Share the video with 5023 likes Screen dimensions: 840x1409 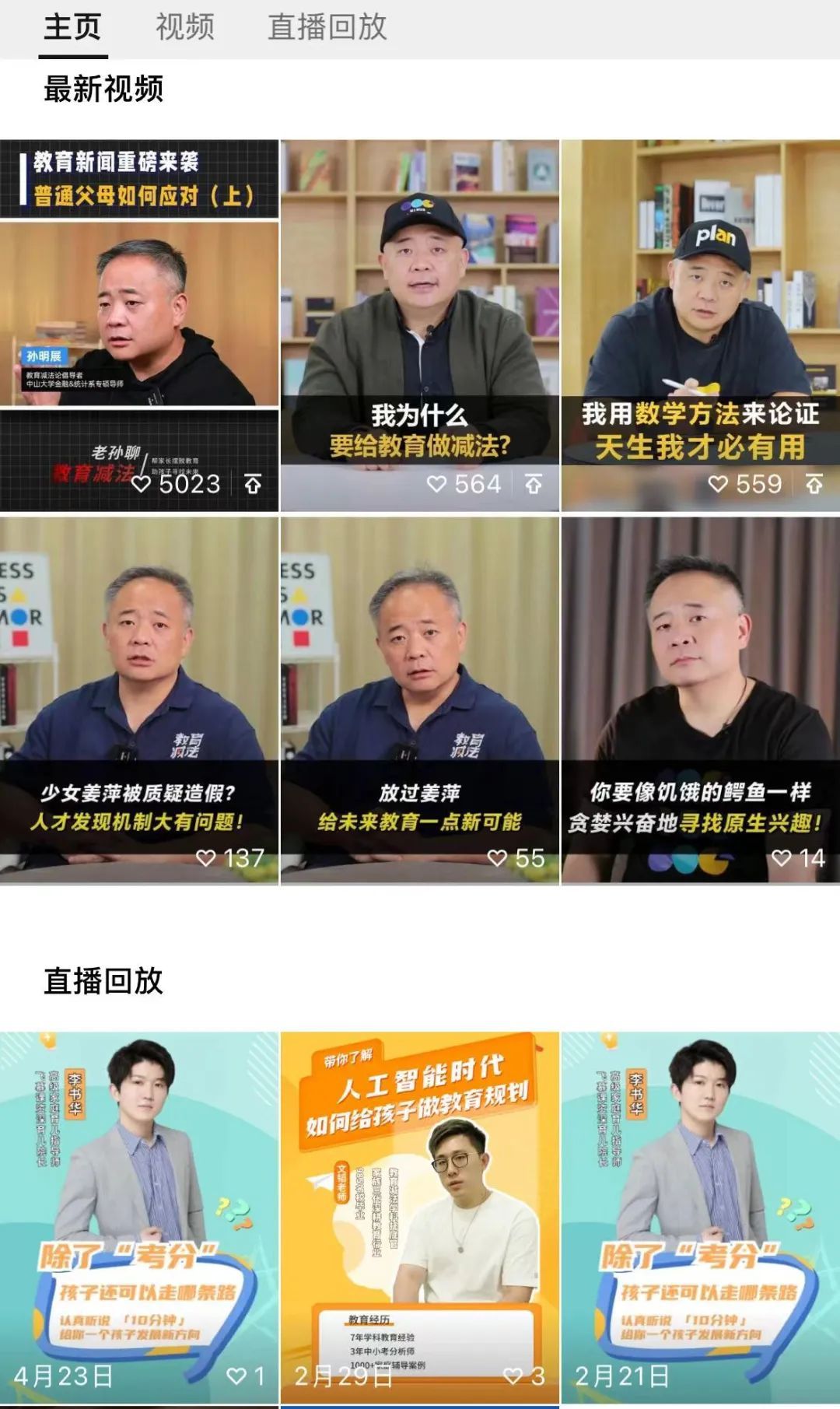[x=253, y=484]
